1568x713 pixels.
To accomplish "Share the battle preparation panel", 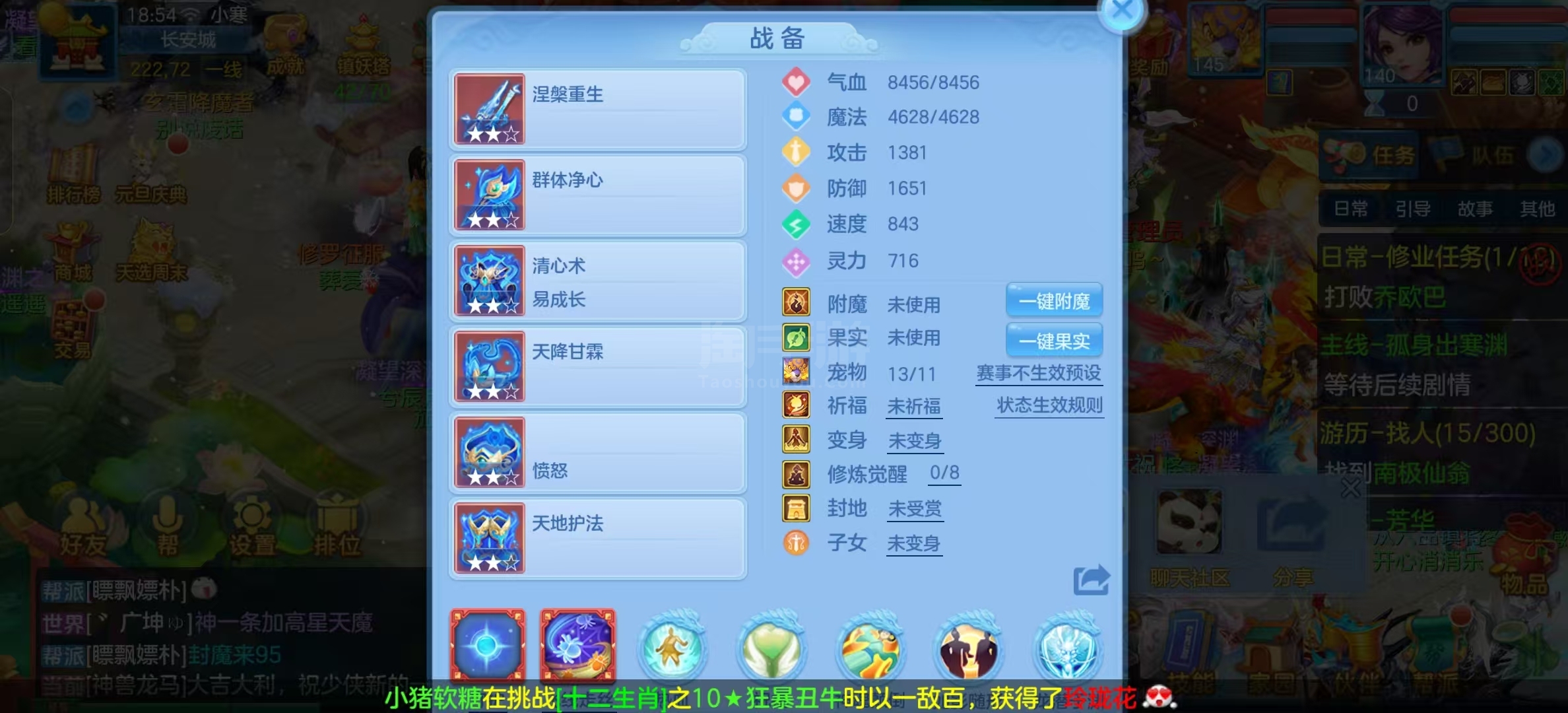I will tap(1092, 580).
